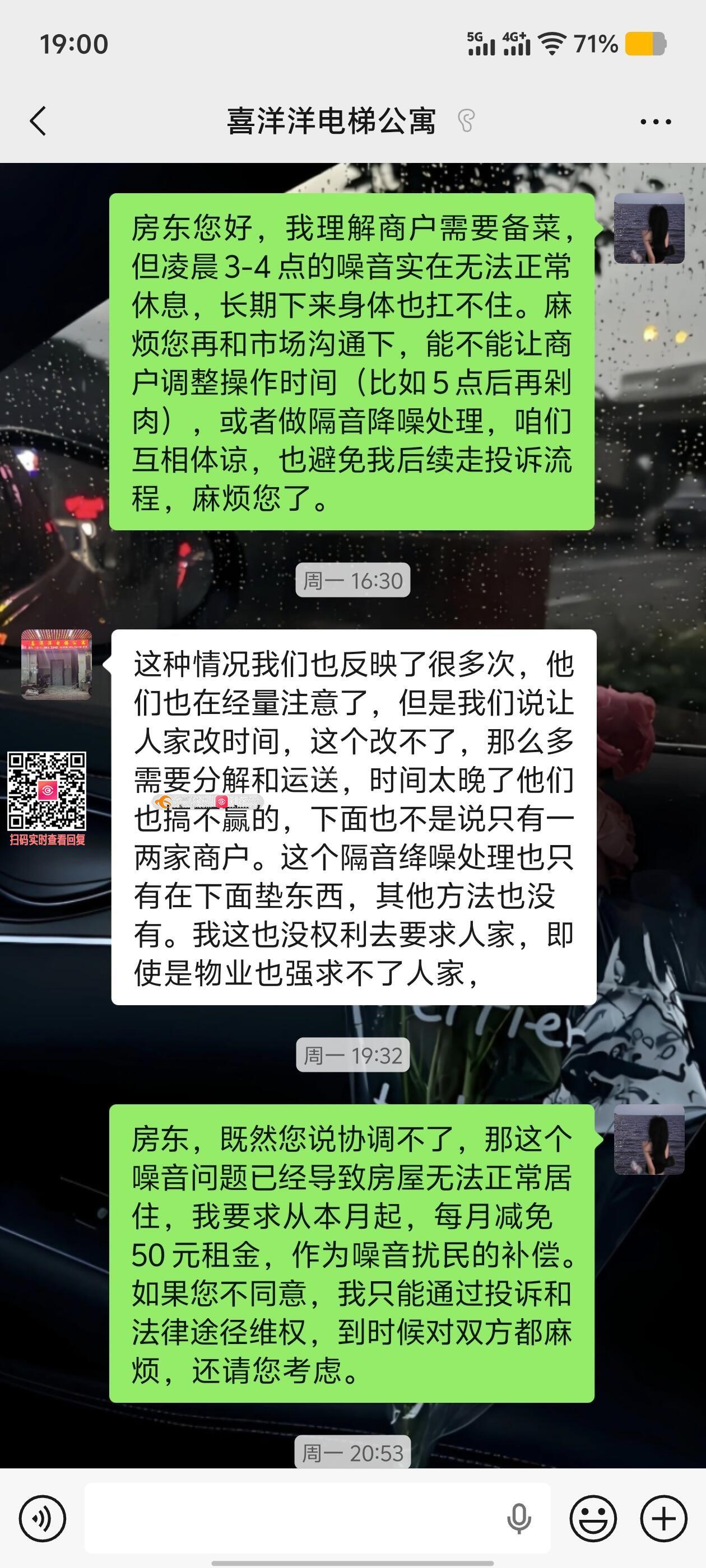Tap my avatar beside the 50元 rent message

[649, 1140]
